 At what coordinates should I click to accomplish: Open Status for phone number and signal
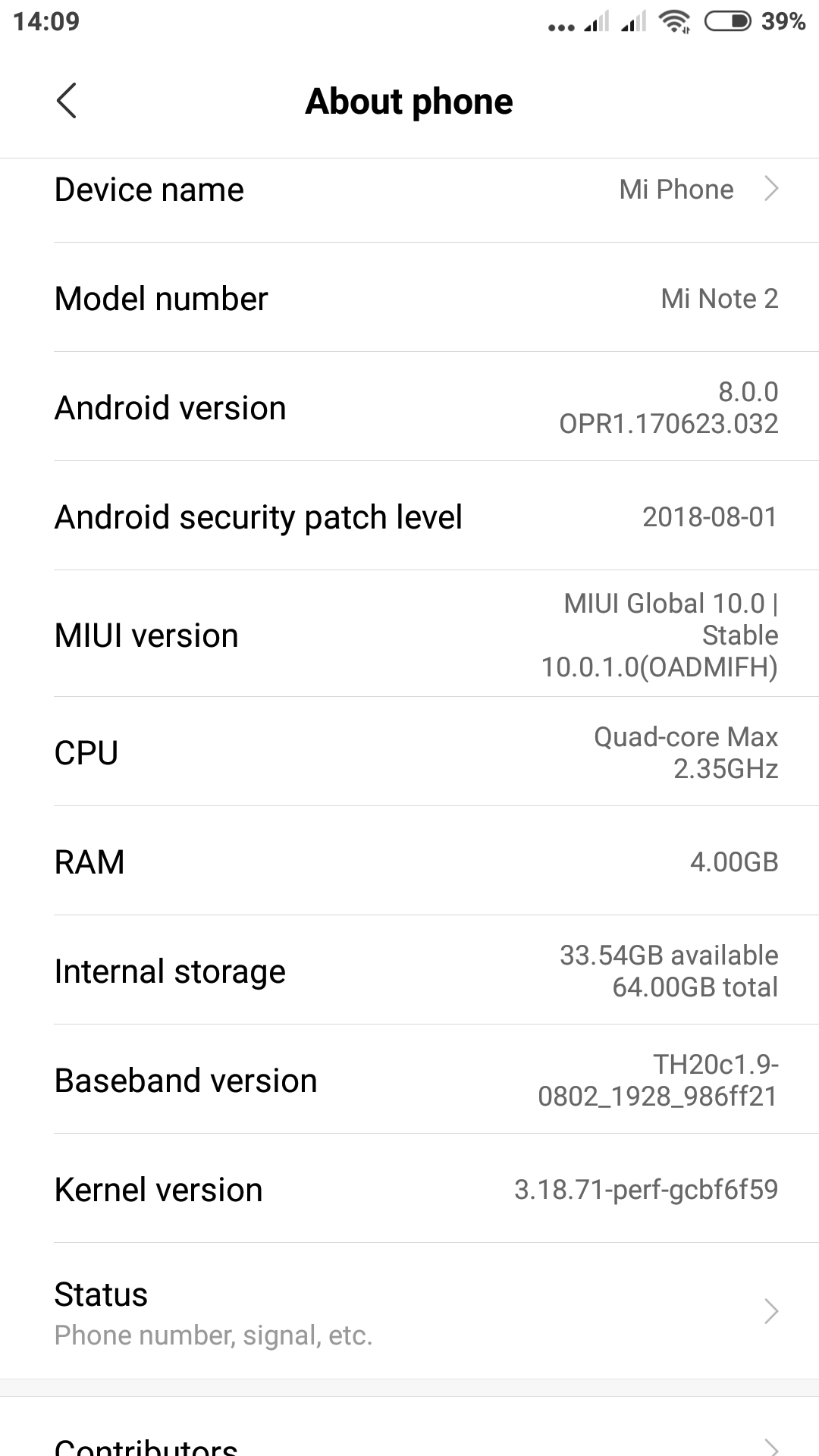[x=409, y=1312]
